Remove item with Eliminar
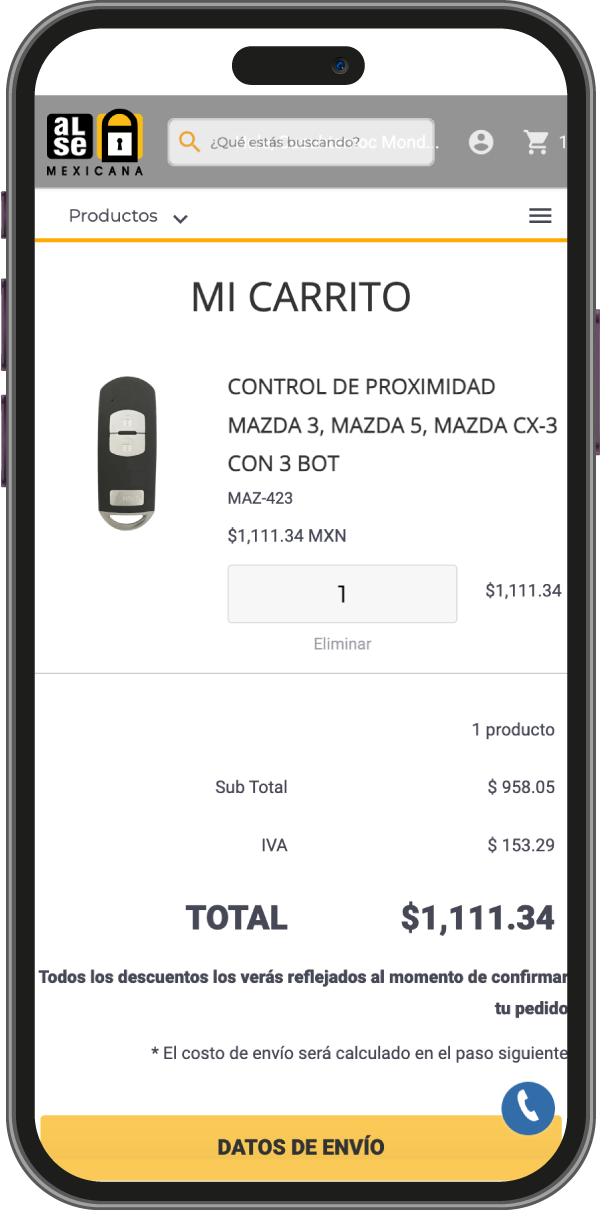 point(342,644)
